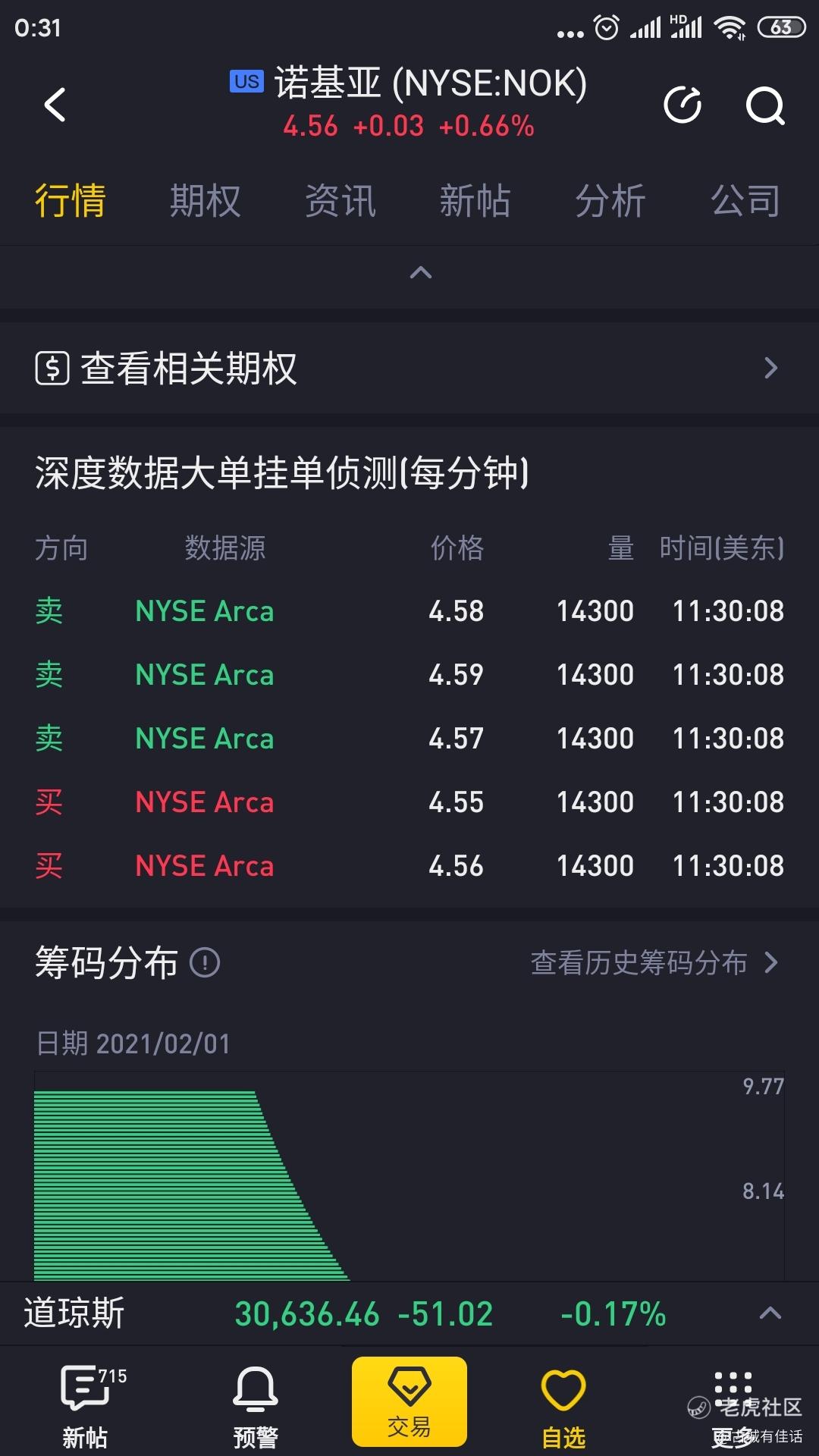Switch to the 期权 tab
This screenshot has width=819, height=1456.
[x=206, y=201]
